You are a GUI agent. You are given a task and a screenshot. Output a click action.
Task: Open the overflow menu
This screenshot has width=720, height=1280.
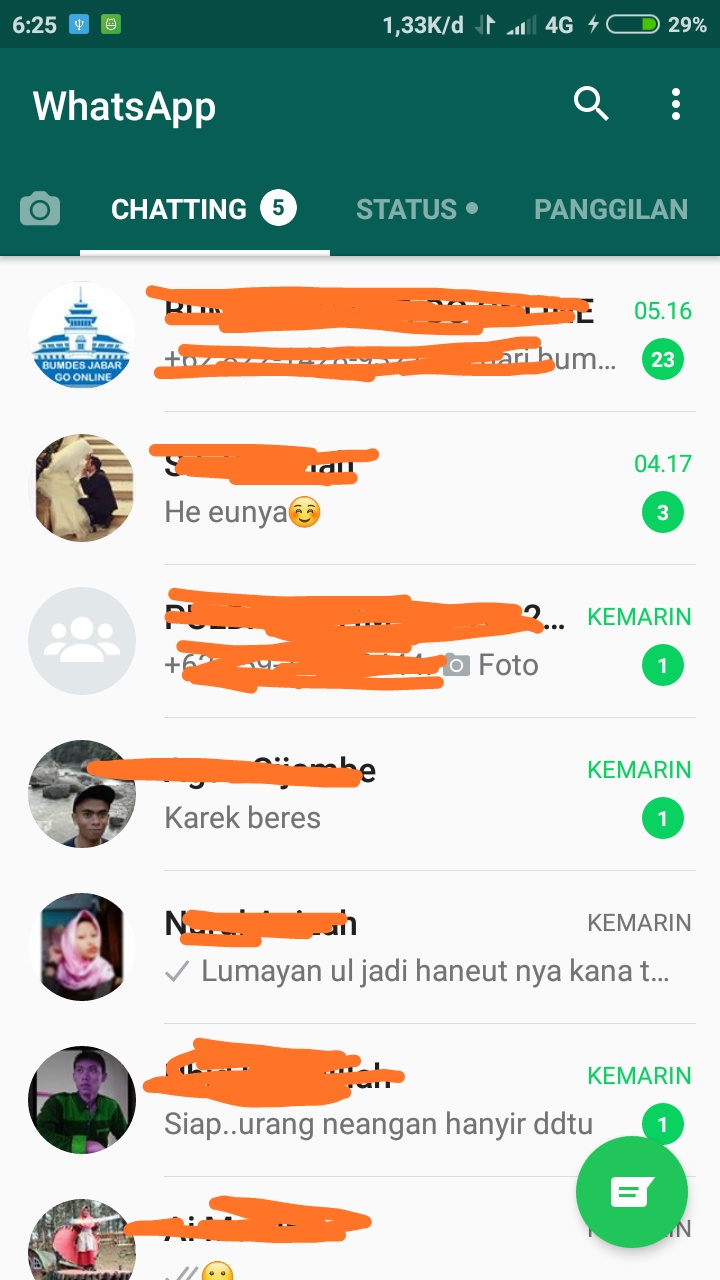tap(676, 104)
